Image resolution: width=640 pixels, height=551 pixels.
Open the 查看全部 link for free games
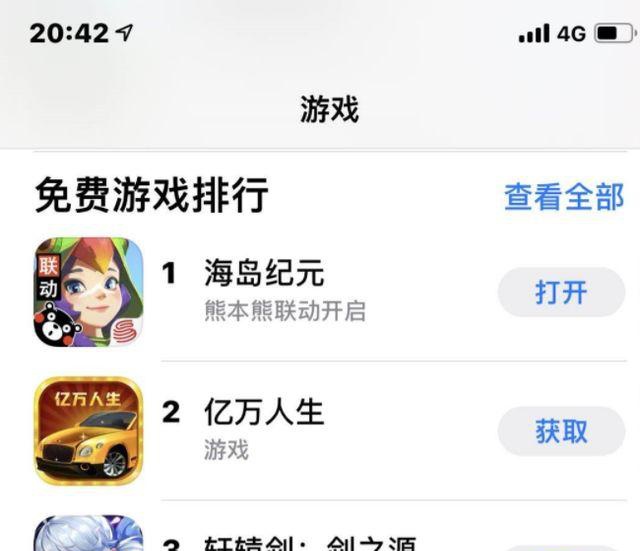pos(563,197)
